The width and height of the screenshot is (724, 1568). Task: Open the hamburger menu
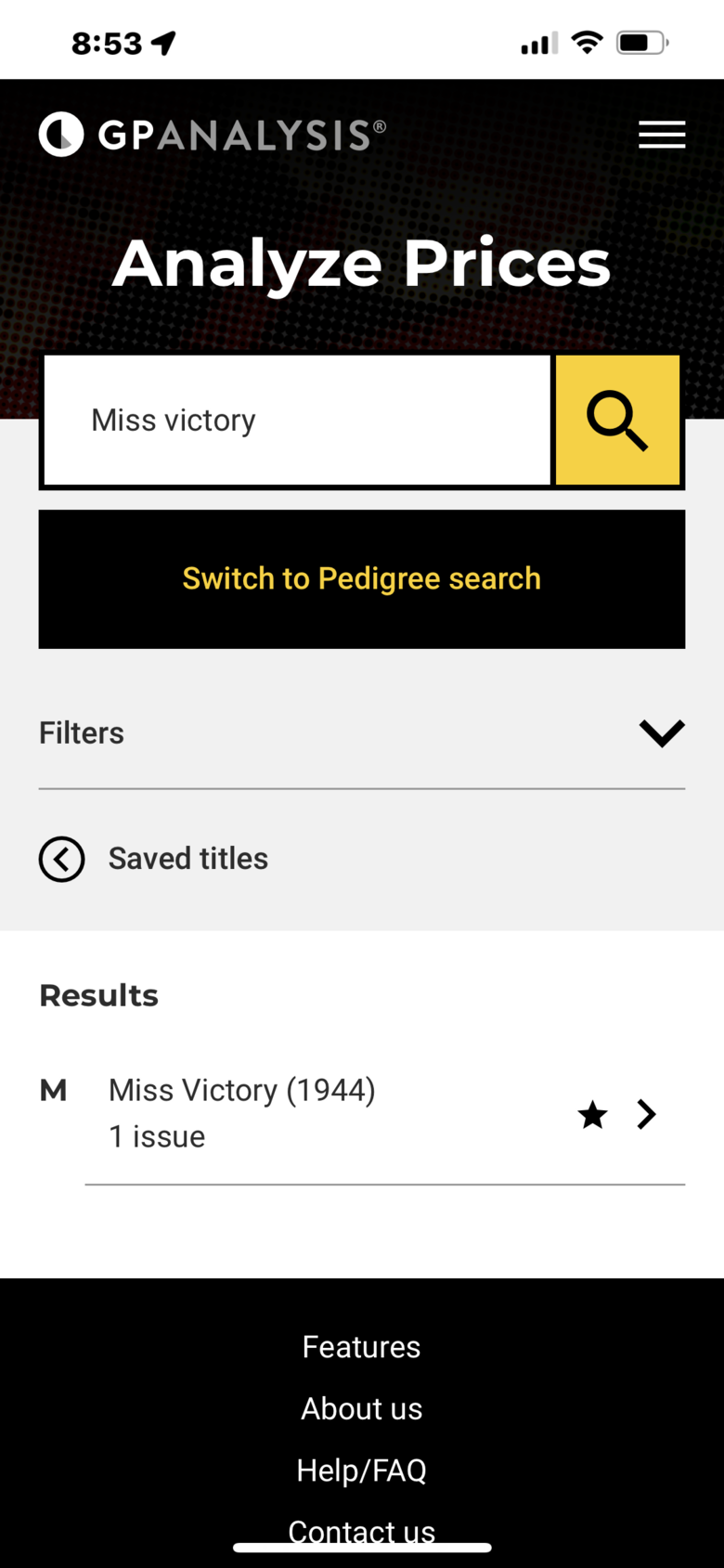point(662,135)
